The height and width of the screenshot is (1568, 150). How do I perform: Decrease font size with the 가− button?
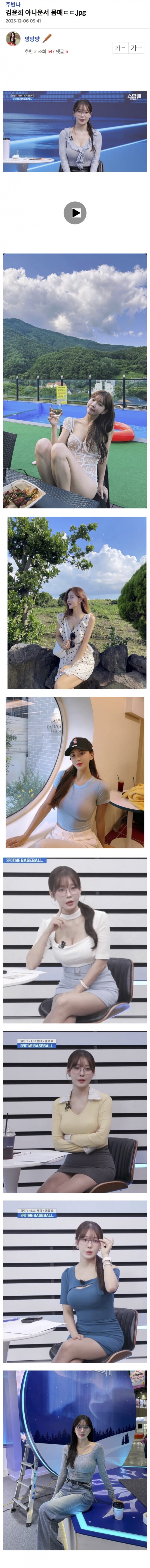pos(120,48)
